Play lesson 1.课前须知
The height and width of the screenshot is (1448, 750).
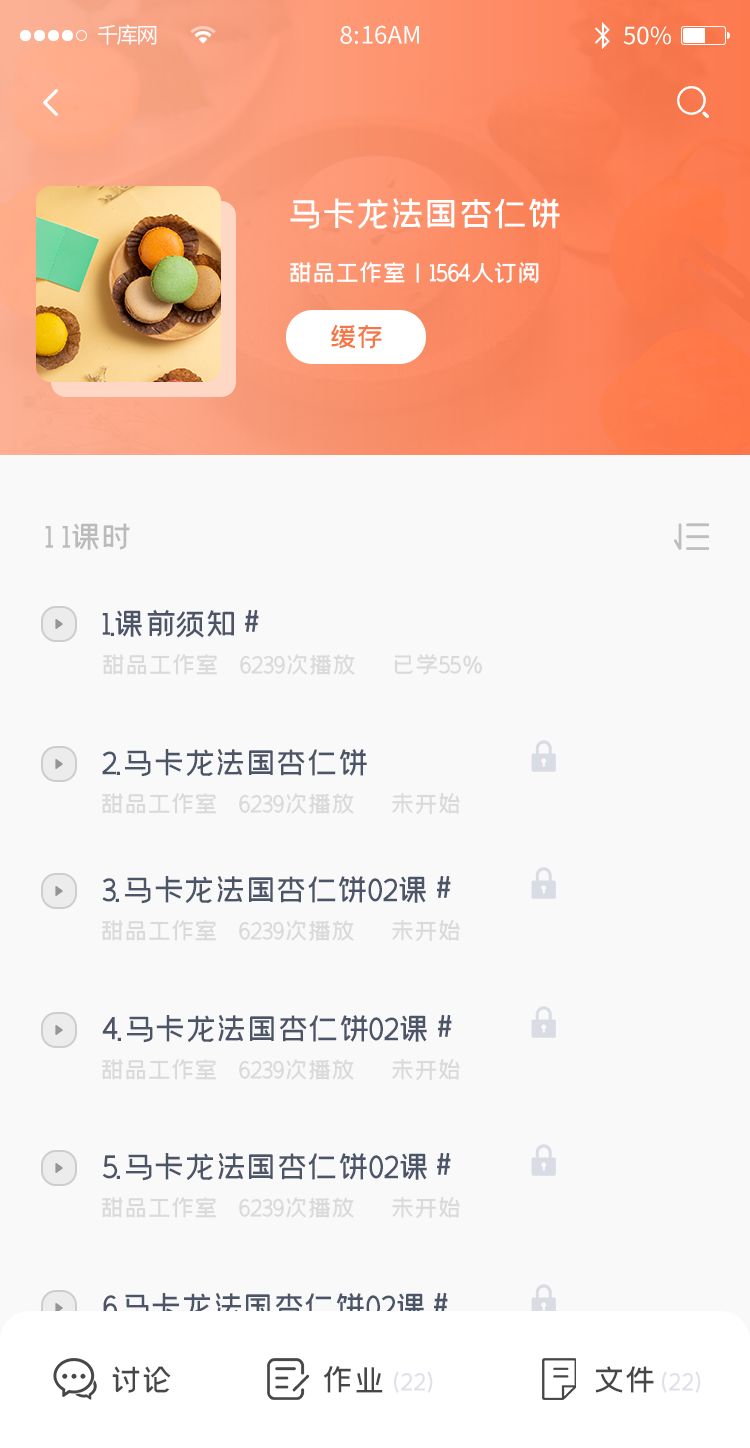pos(59,624)
